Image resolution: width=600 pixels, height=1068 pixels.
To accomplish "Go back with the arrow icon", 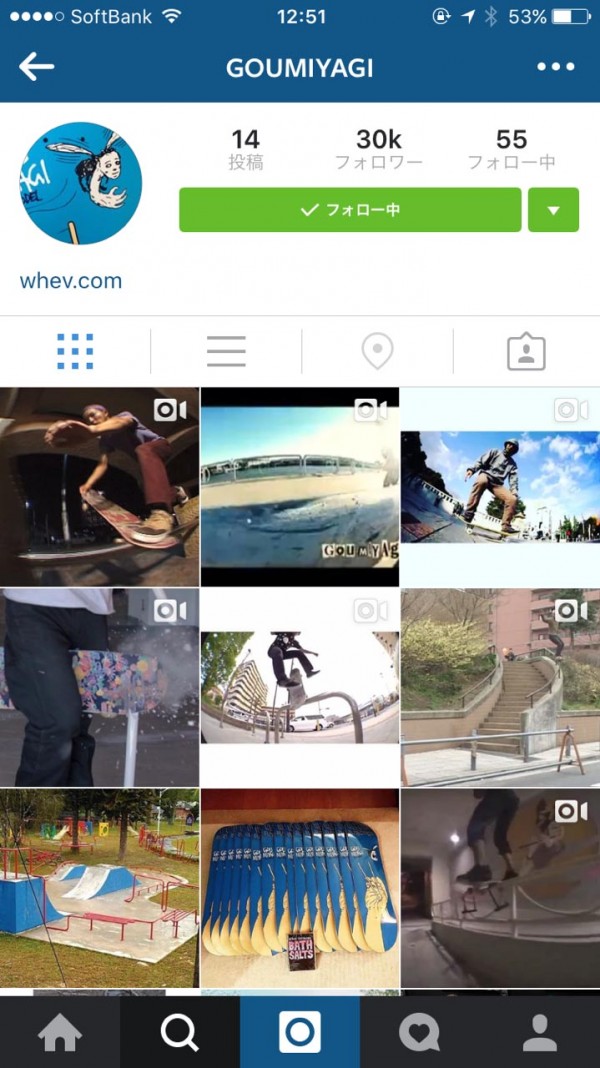I will (37, 67).
